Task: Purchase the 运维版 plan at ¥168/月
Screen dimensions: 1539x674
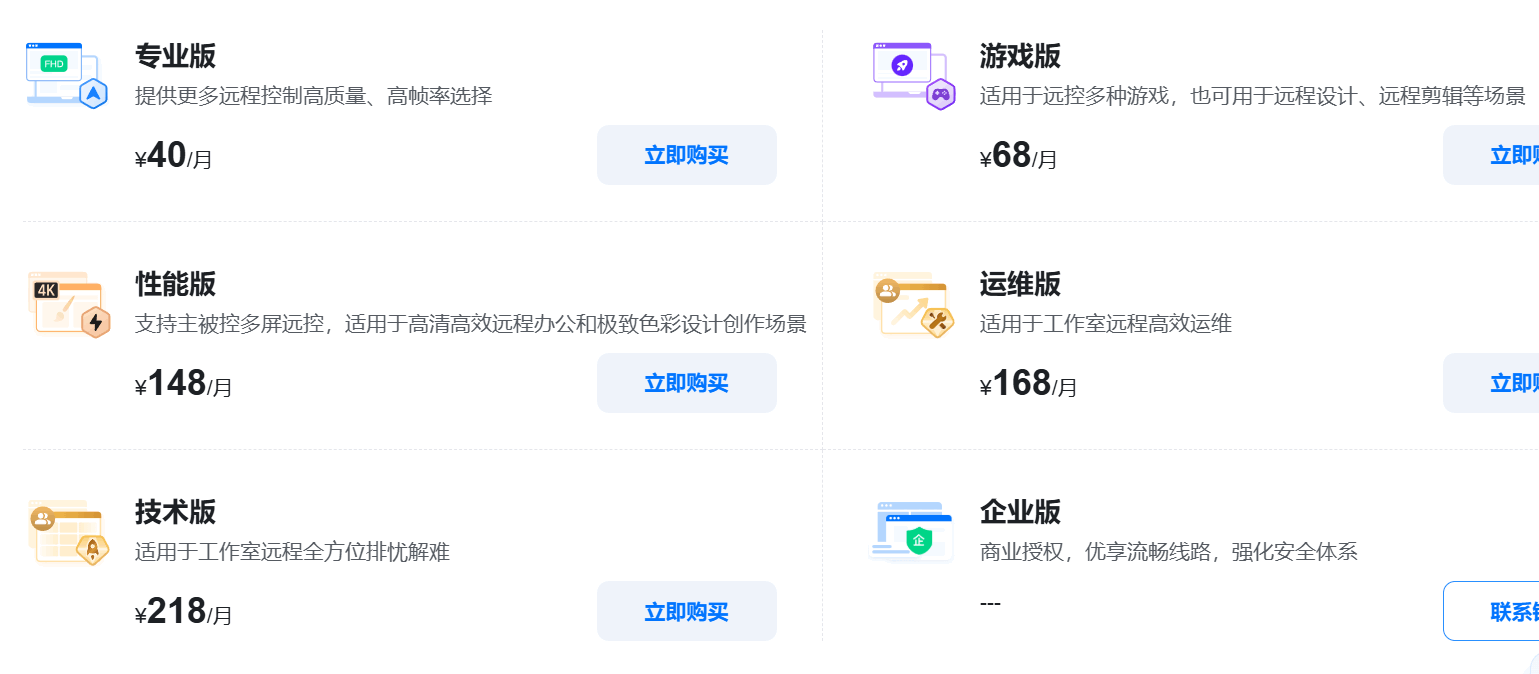Action: tap(1498, 383)
